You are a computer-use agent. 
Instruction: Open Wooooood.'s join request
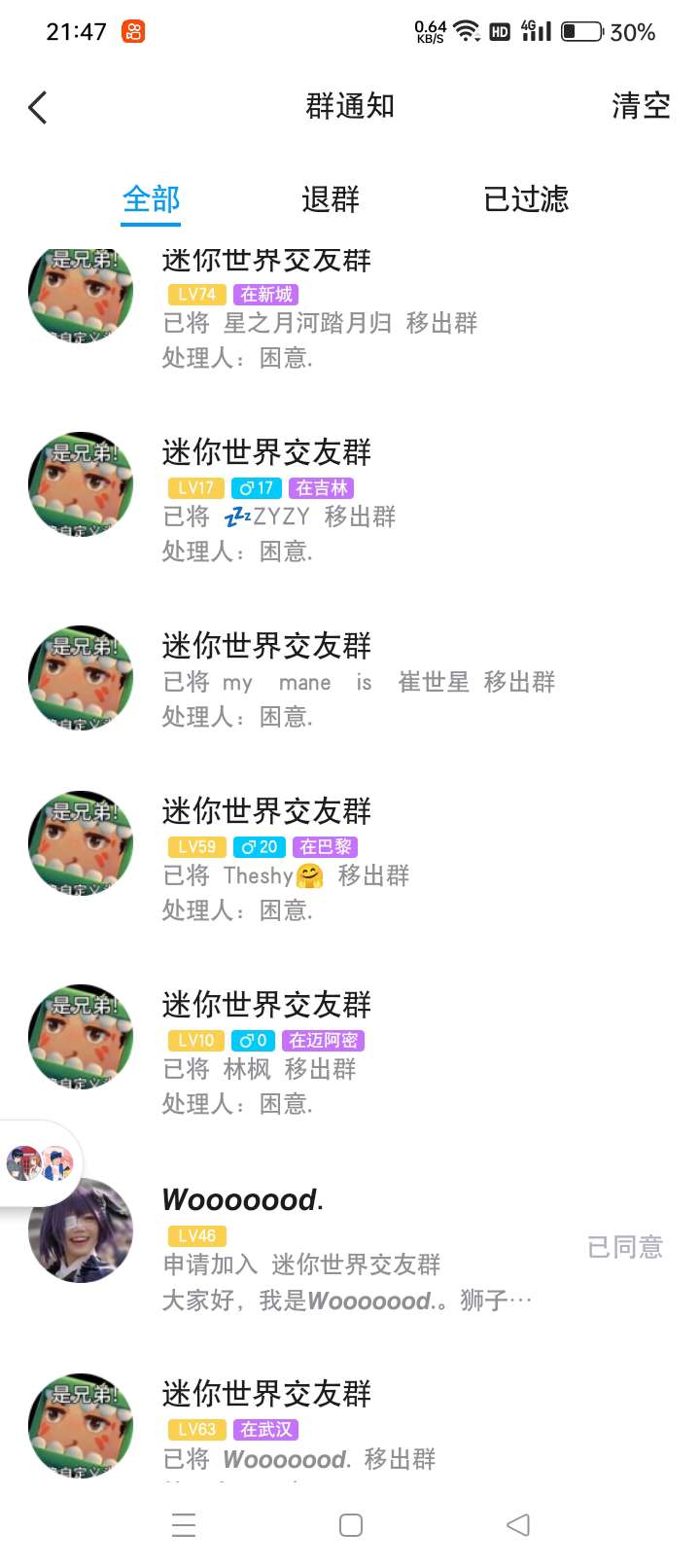pyautogui.click(x=350, y=1248)
